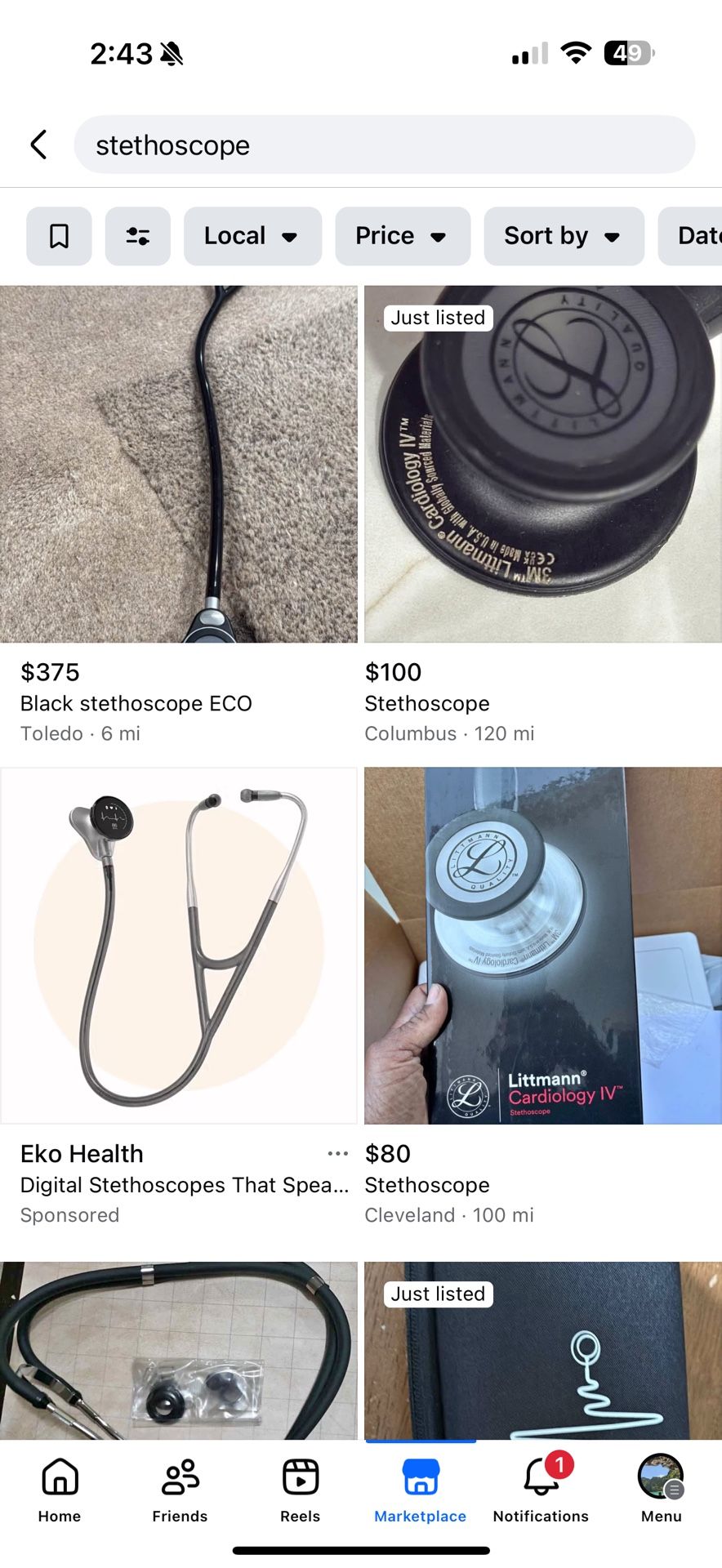Open the Notifications tab

pos(541,1490)
